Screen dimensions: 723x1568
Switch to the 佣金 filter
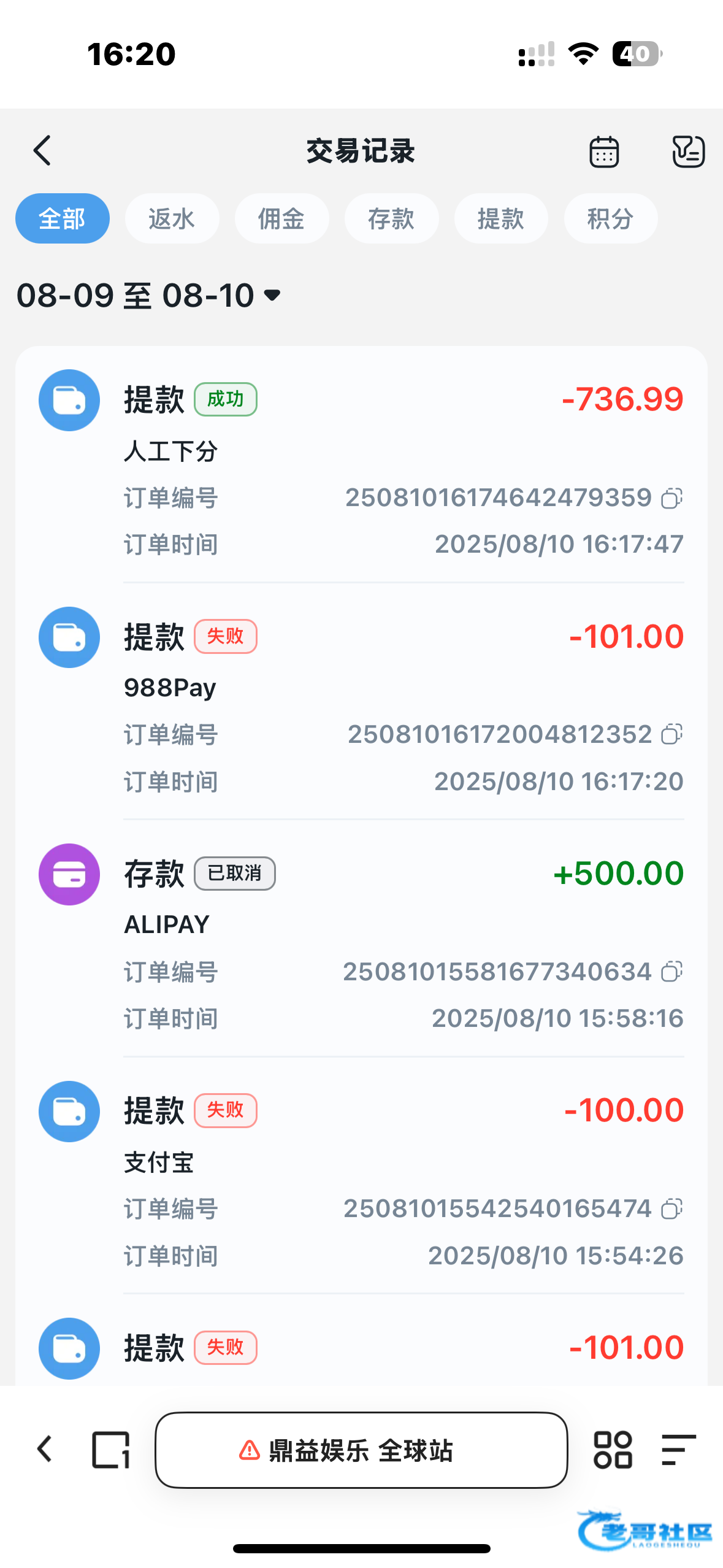281,218
